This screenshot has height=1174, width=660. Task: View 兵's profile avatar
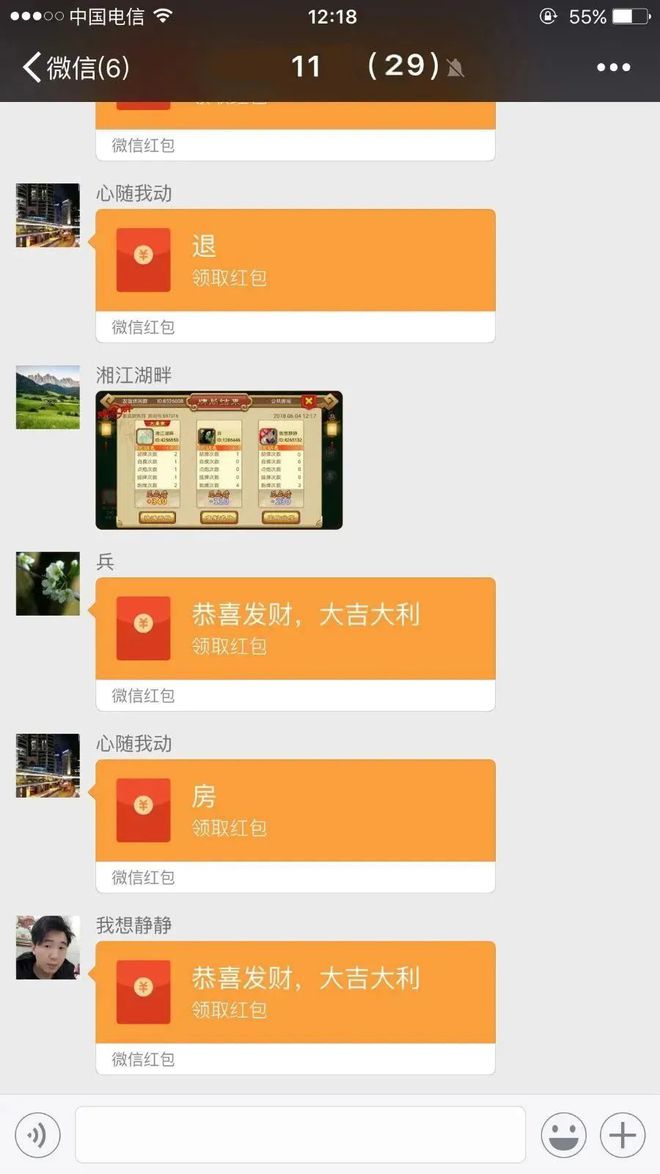tap(48, 584)
